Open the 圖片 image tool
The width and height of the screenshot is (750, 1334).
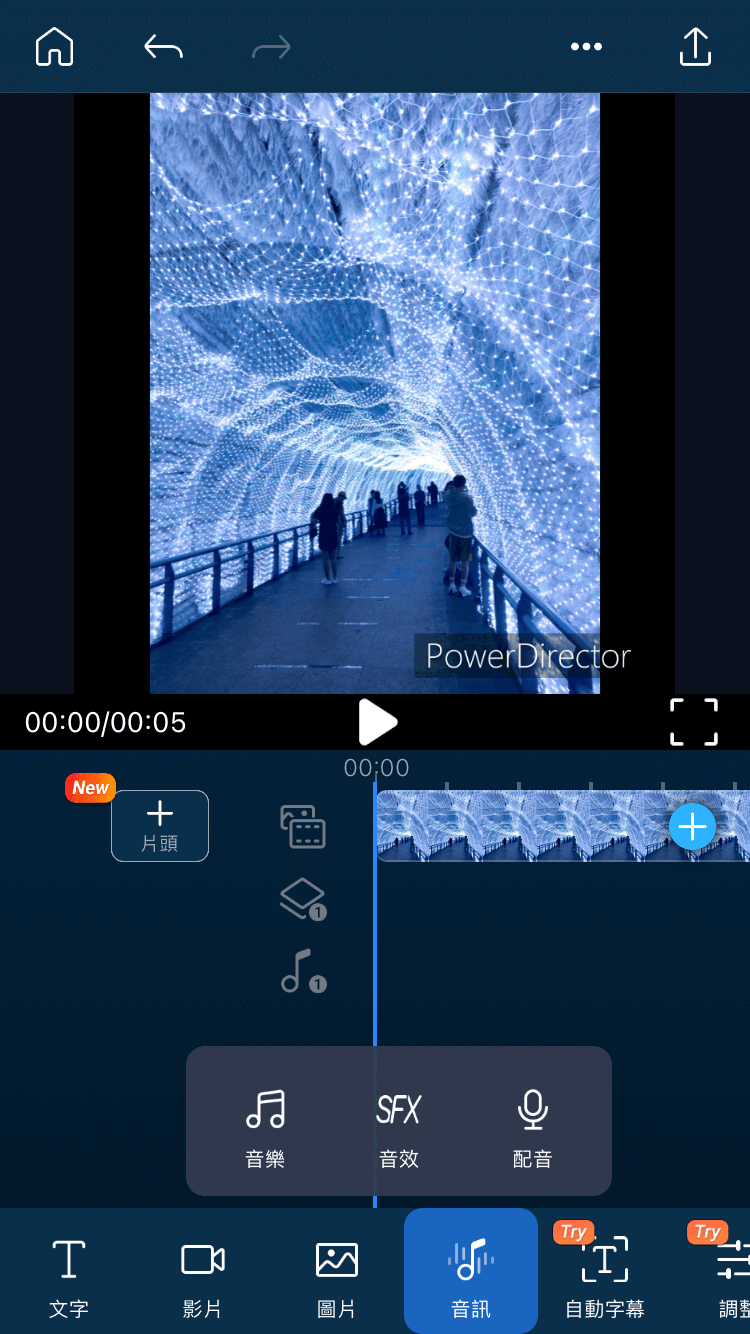coord(336,1272)
